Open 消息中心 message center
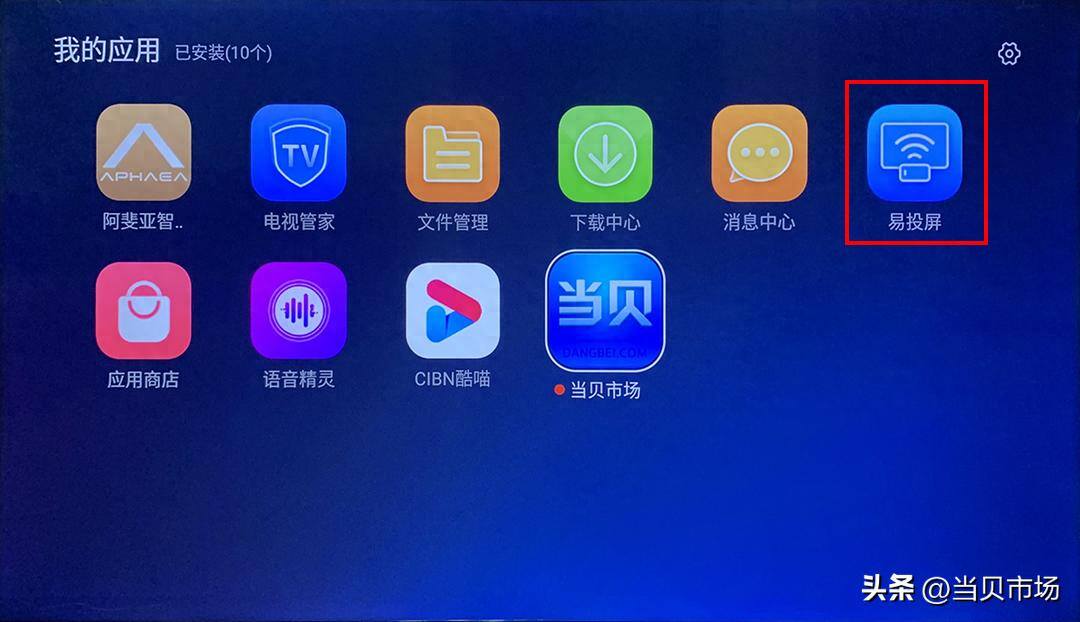Viewport: 1080px width, 622px height. pyautogui.click(x=759, y=152)
